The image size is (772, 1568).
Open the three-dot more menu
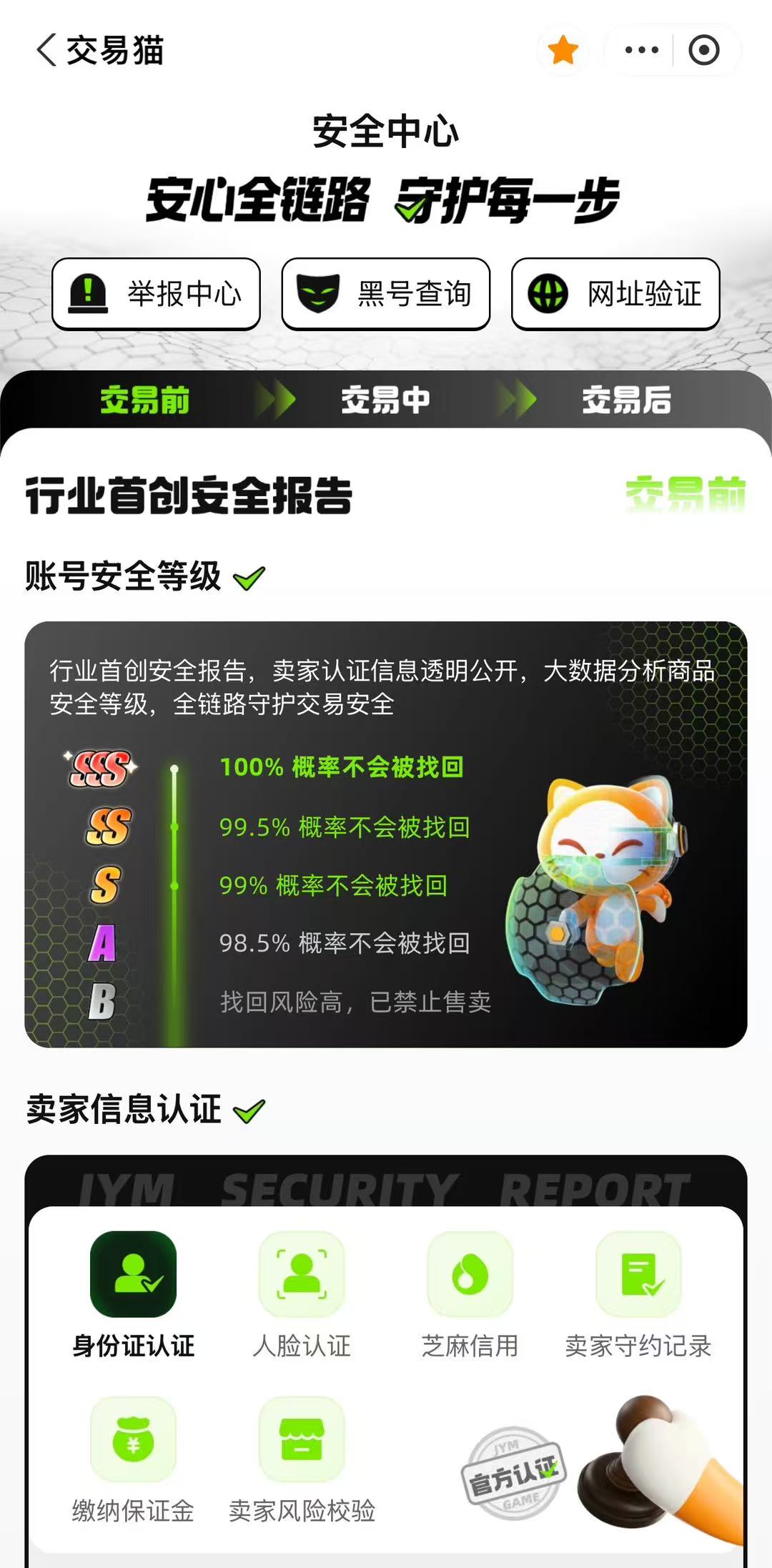[641, 50]
